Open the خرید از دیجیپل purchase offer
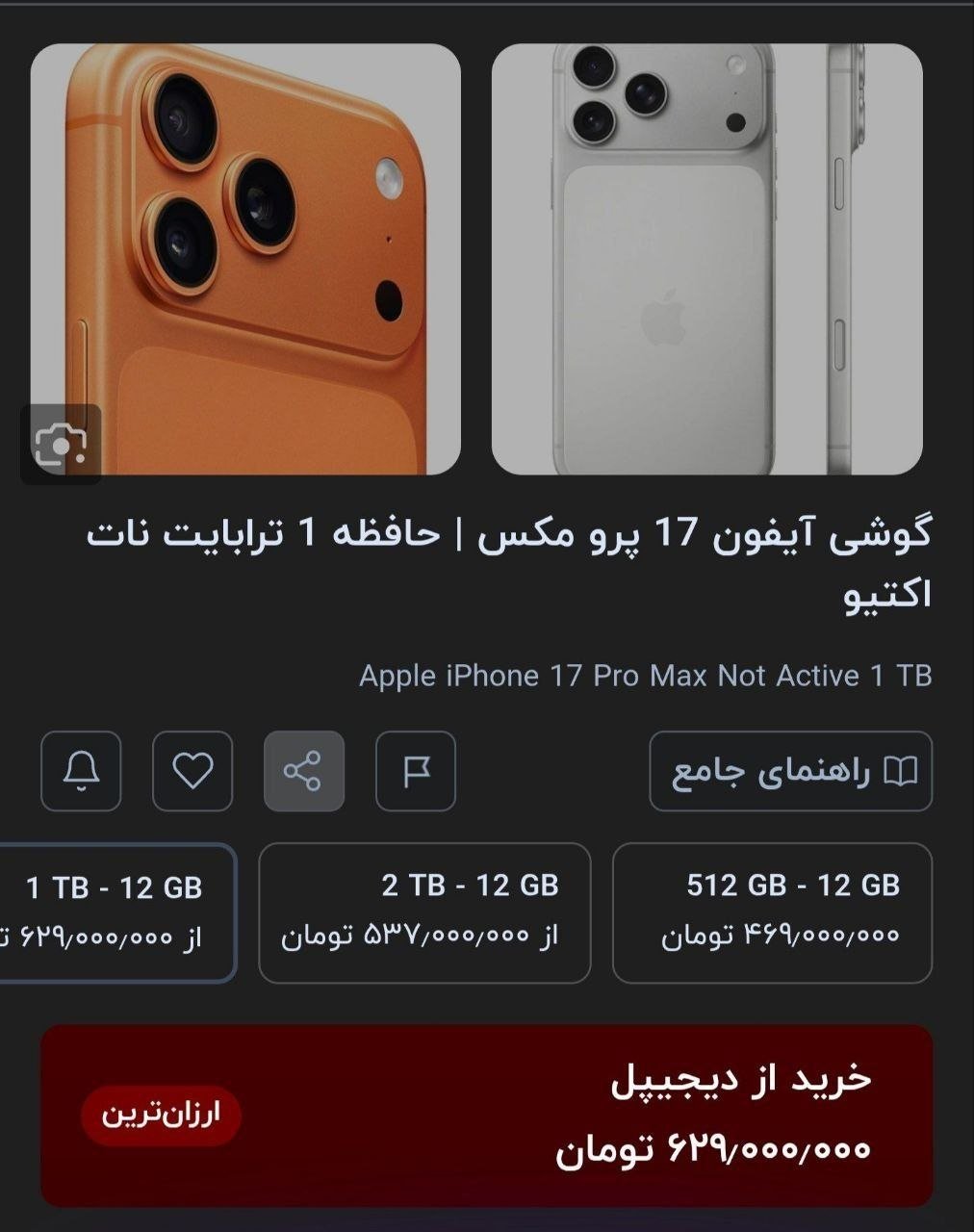This screenshot has height=1232, width=974. coord(486,1115)
